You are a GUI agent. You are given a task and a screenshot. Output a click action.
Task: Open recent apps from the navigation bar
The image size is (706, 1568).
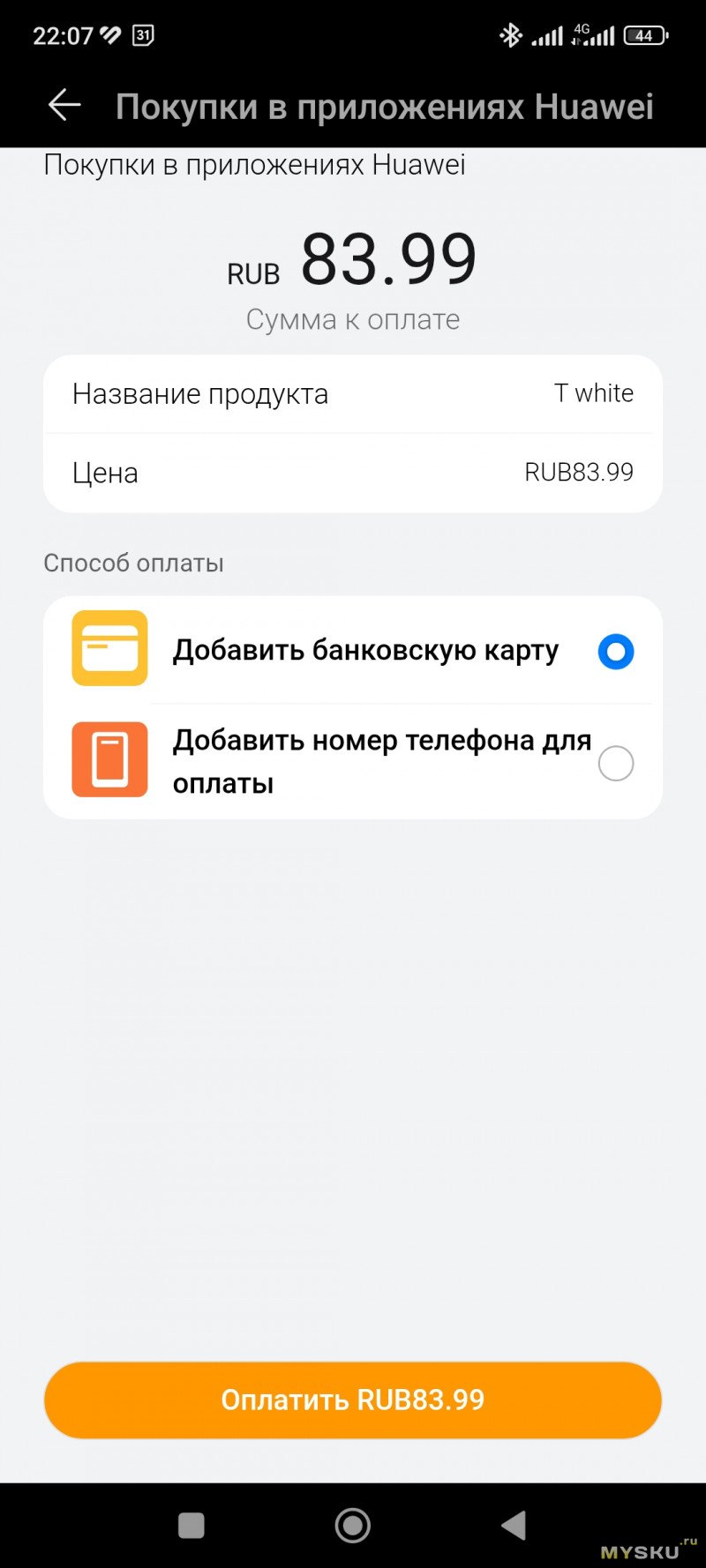point(192,1526)
